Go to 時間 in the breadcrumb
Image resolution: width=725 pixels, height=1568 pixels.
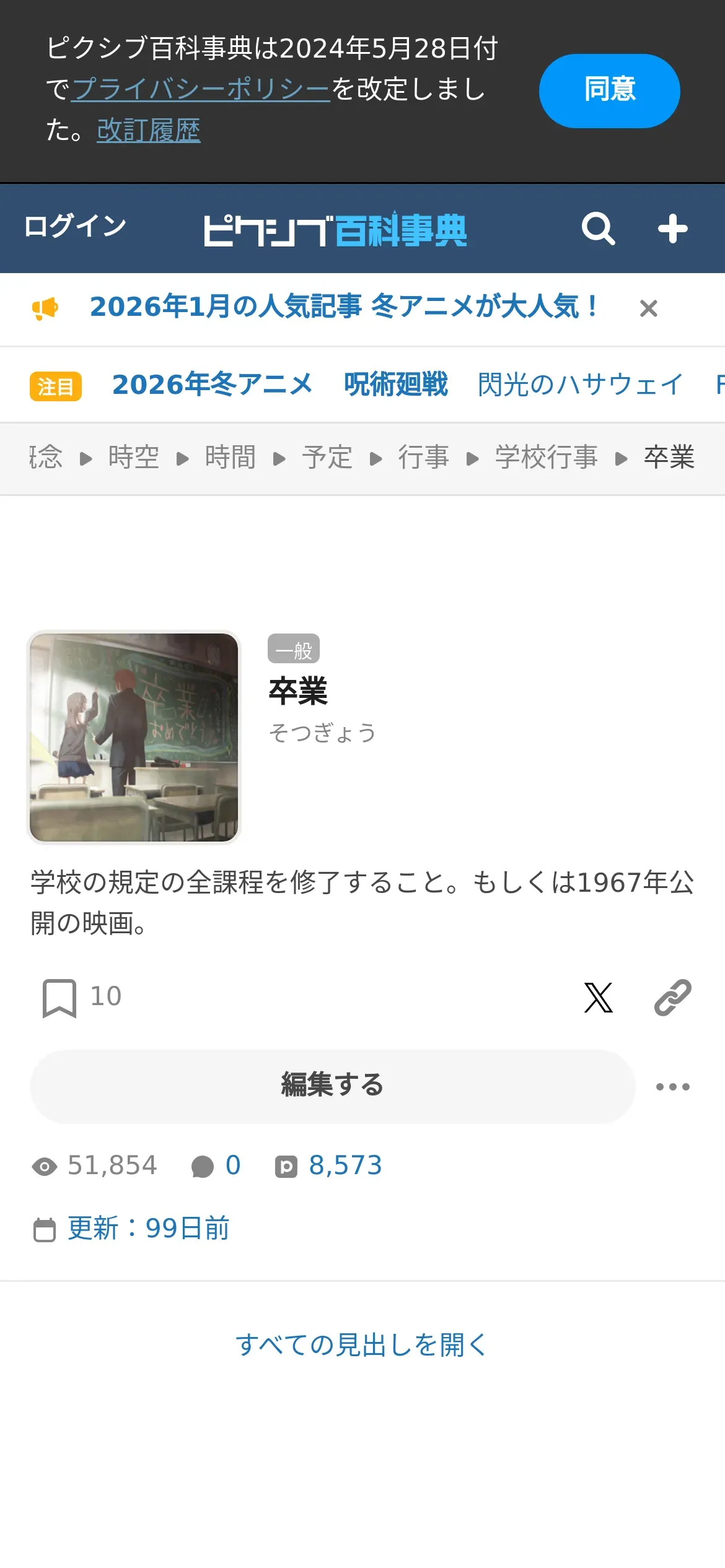tap(230, 458)
